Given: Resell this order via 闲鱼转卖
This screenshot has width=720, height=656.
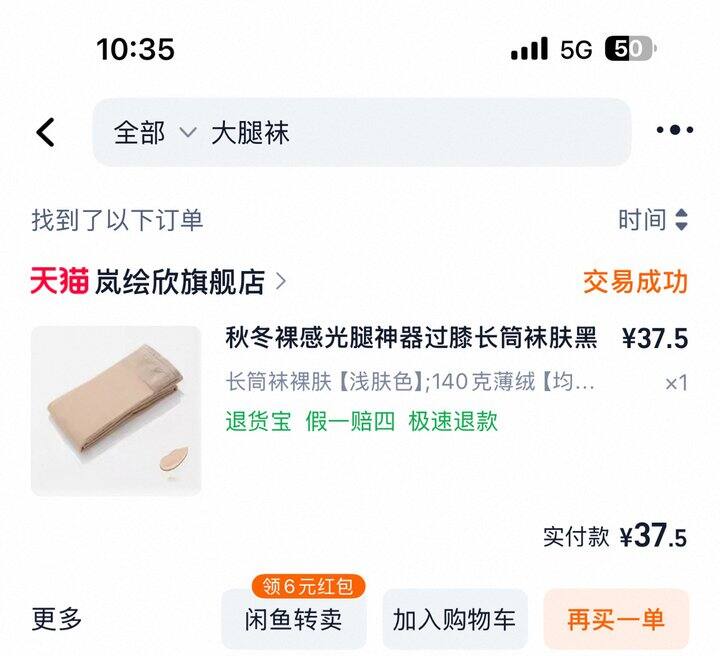Looking at the screenshot, I should (293, 619).
